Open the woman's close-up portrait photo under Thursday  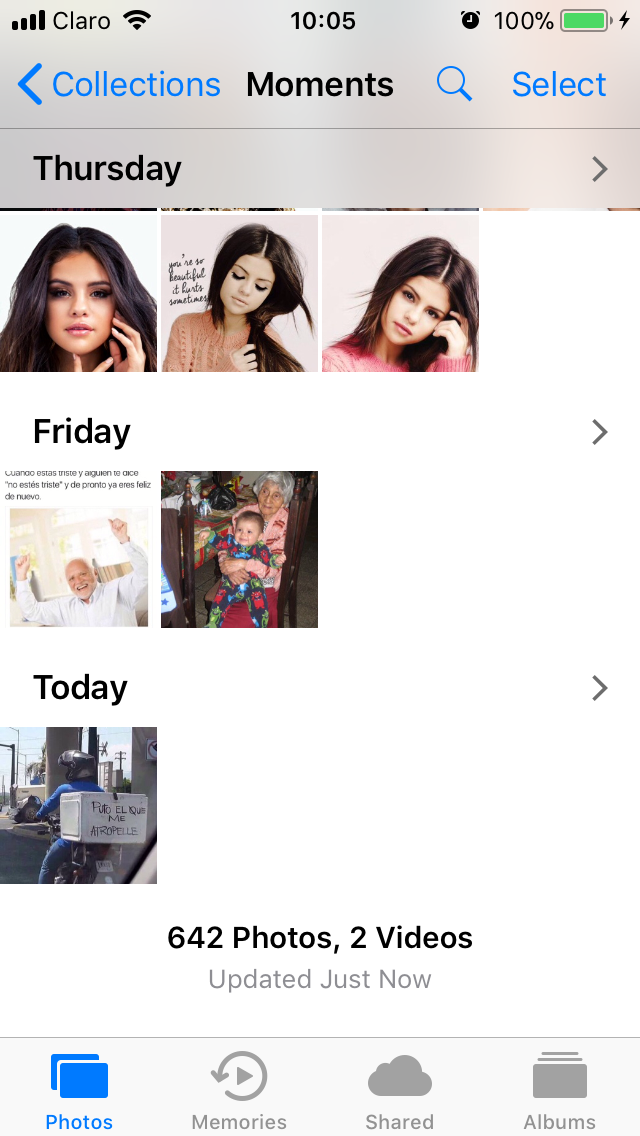(x=78, y=293)
